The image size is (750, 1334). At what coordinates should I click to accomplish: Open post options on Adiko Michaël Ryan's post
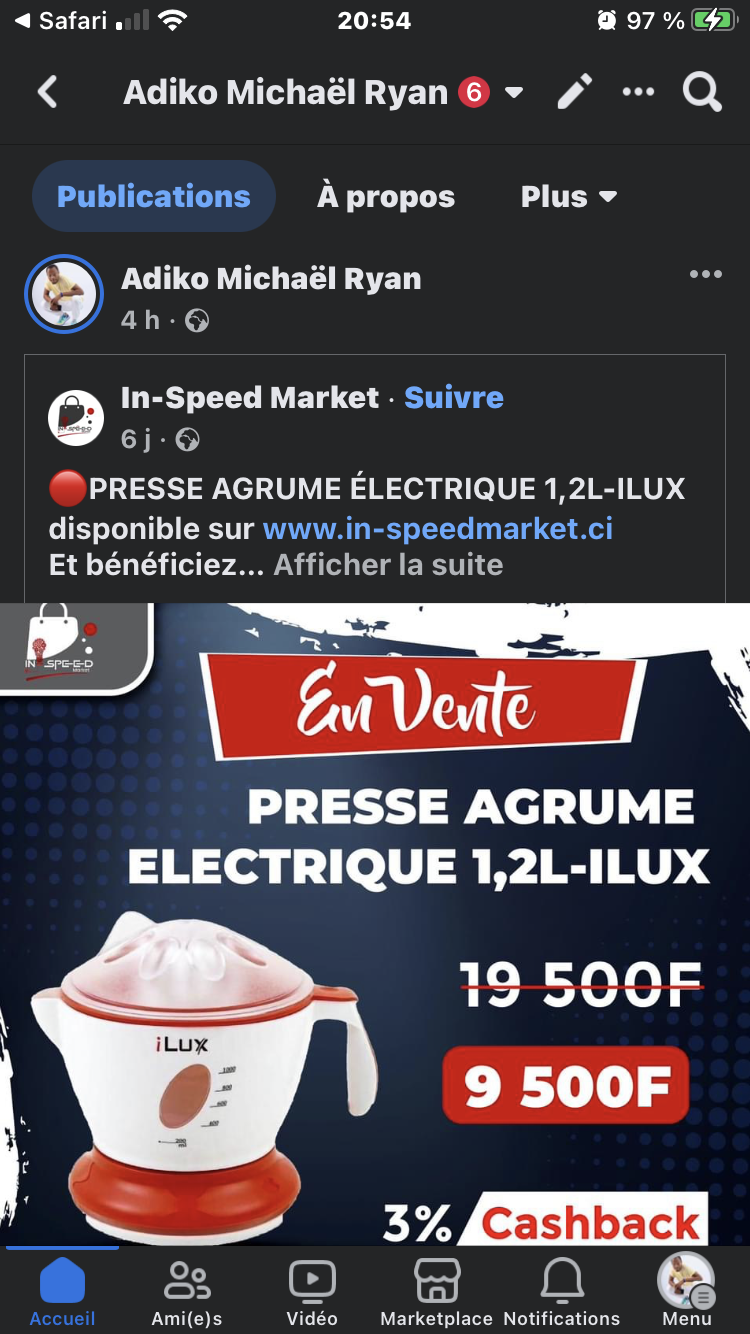(705, 275)
